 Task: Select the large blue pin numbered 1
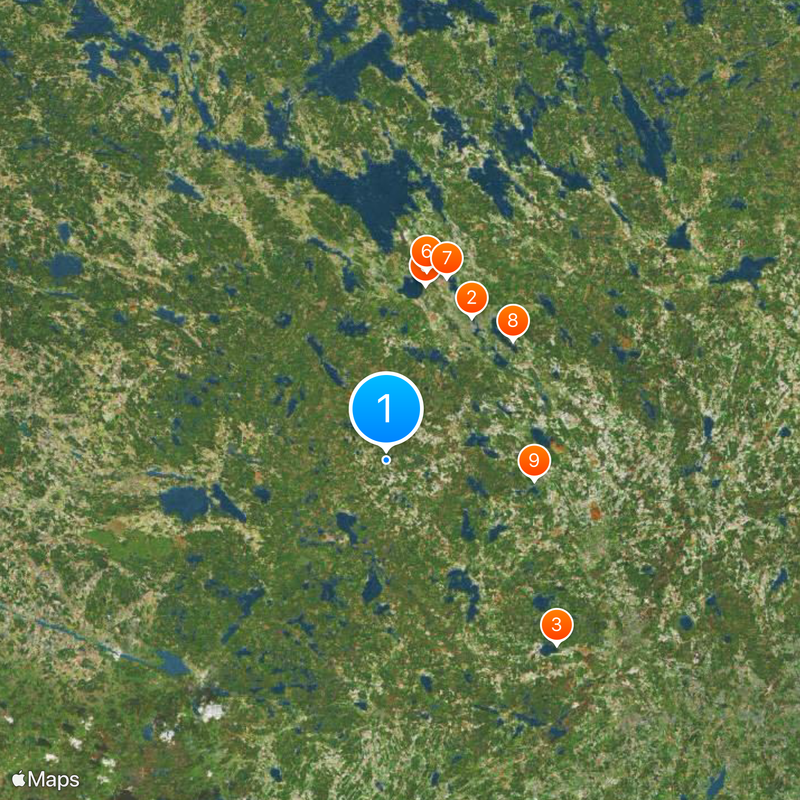point(386,408)
